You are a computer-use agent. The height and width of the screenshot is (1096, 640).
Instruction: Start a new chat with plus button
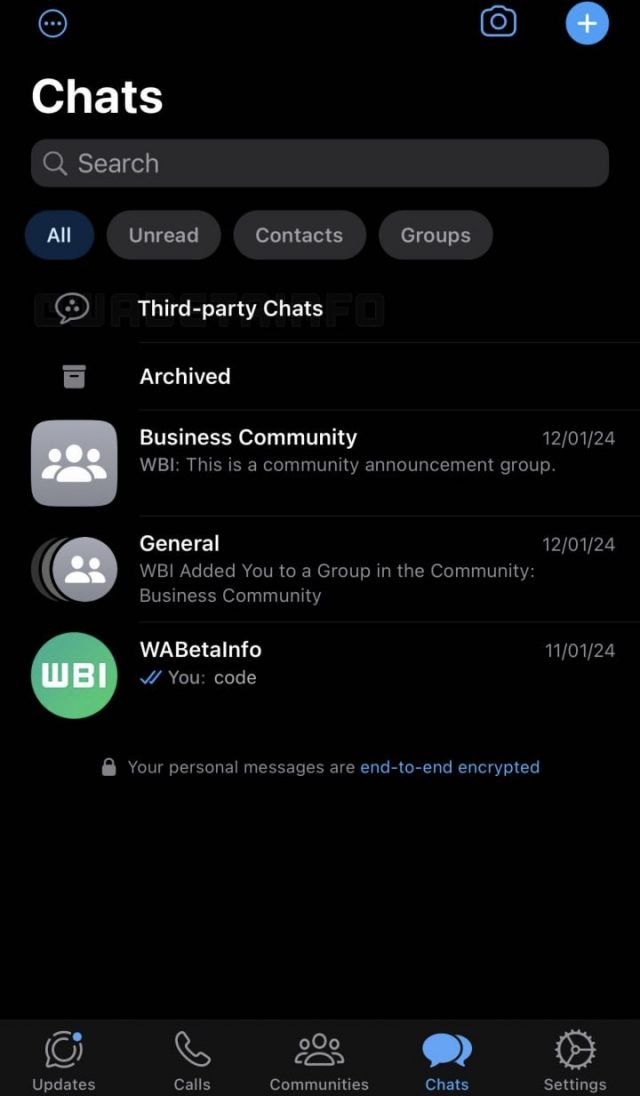587,23
